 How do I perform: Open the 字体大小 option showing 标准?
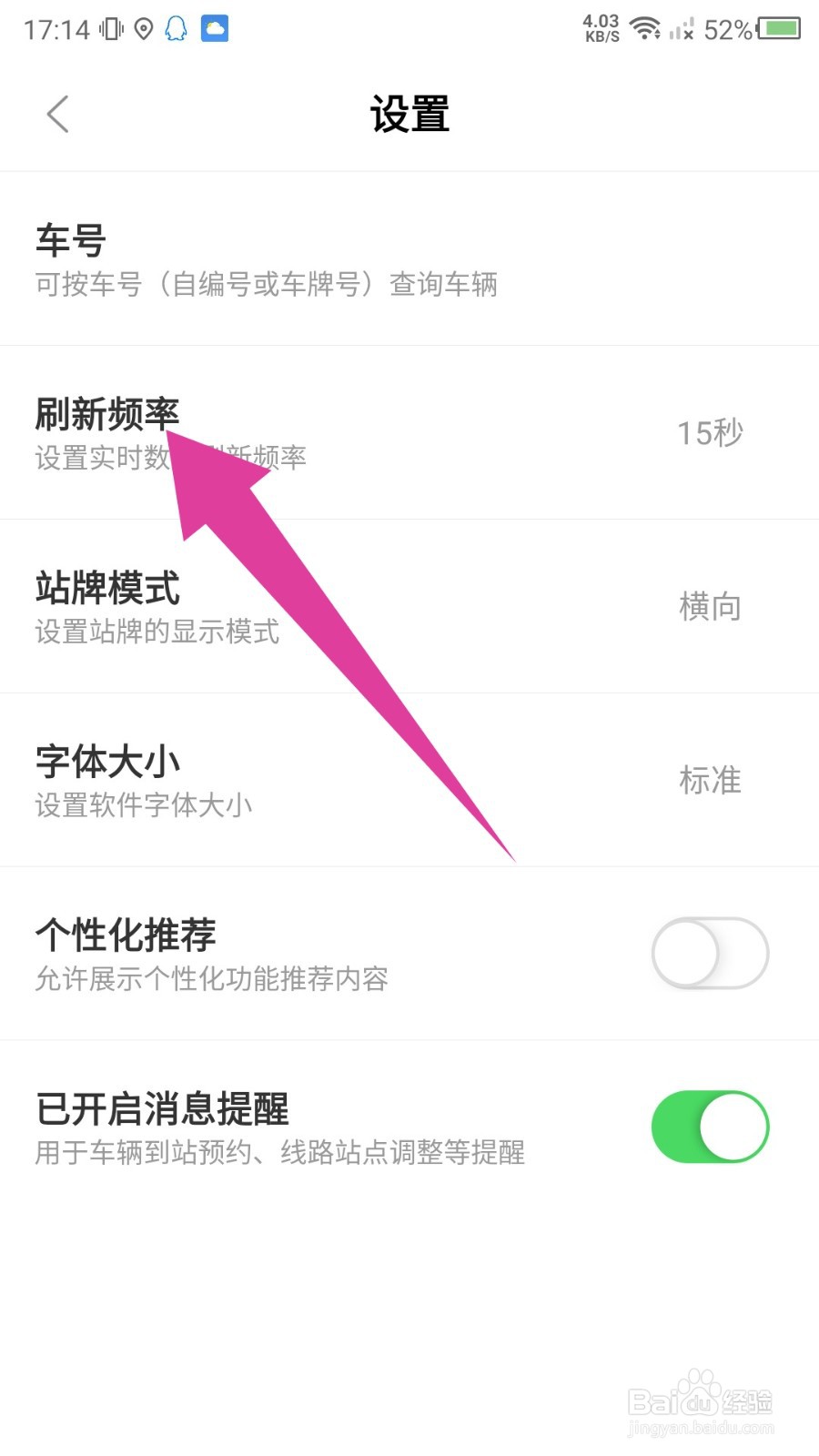click(x=409, y=778)
